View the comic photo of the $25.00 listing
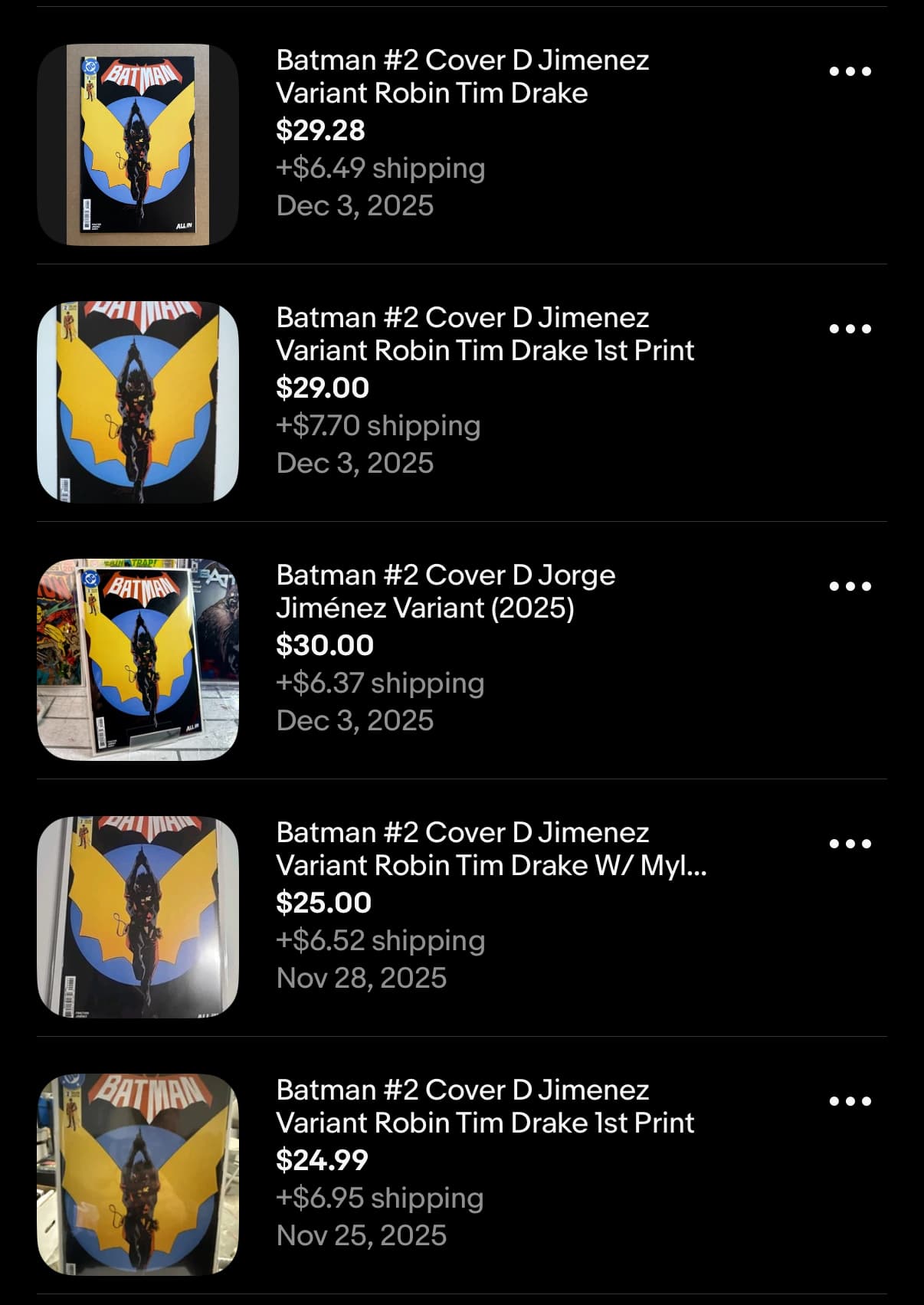Screen dimensions: 924x1305 138,916
